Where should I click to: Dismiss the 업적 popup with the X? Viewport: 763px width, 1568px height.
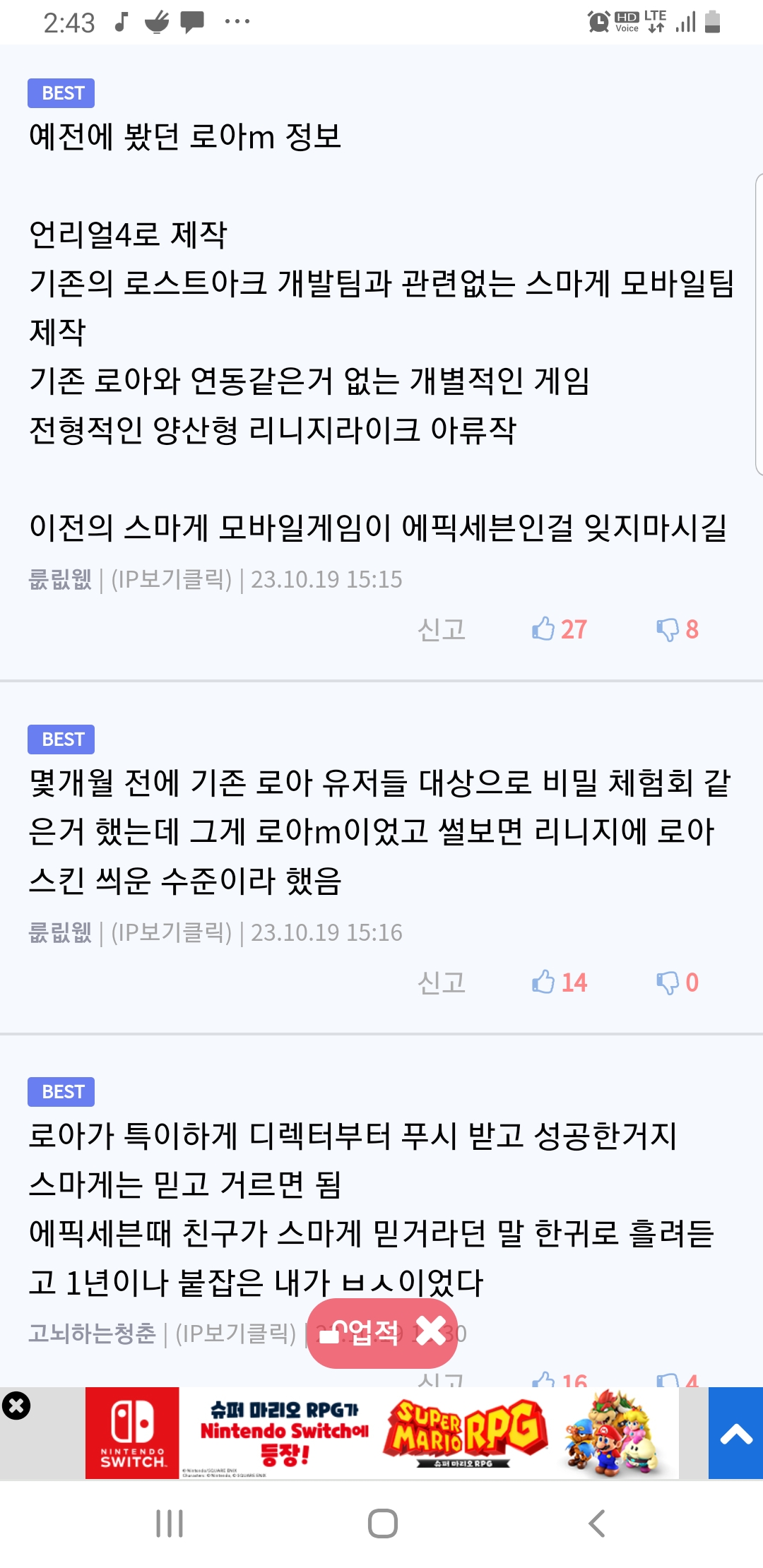click(x=431, y=1332)
